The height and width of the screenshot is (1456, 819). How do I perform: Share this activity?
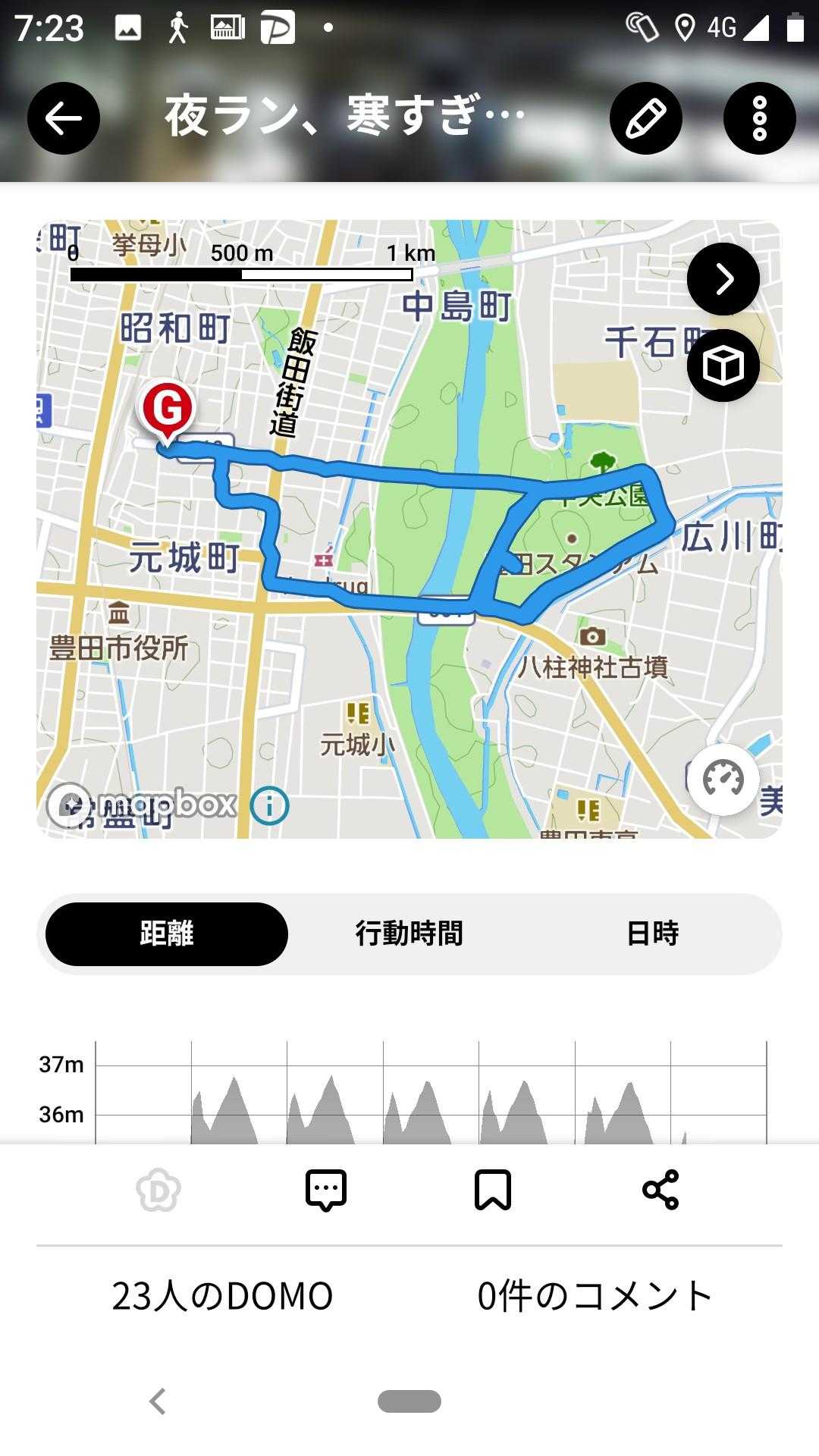point(661,1190)
